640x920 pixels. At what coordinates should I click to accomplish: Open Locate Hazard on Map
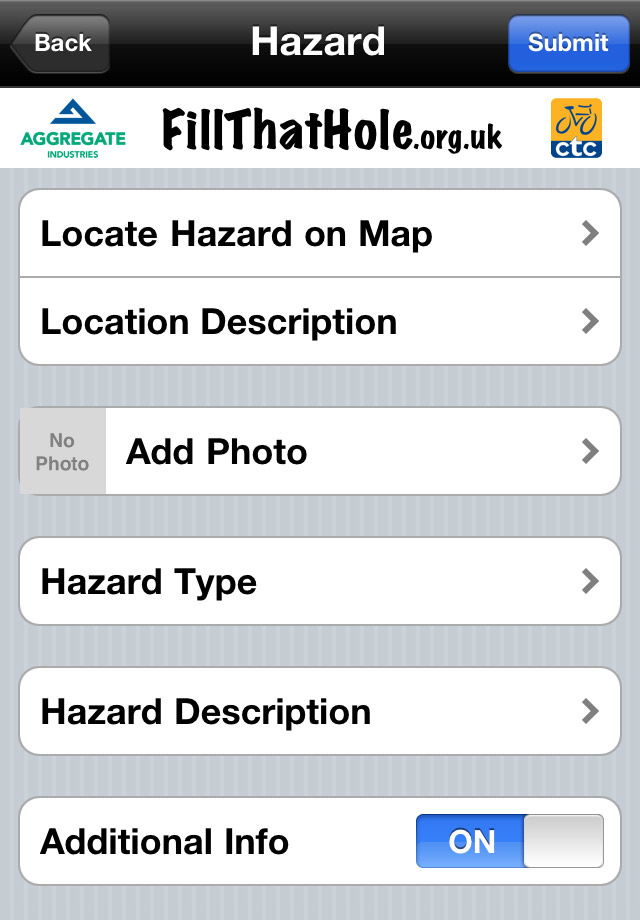(320, 234)
